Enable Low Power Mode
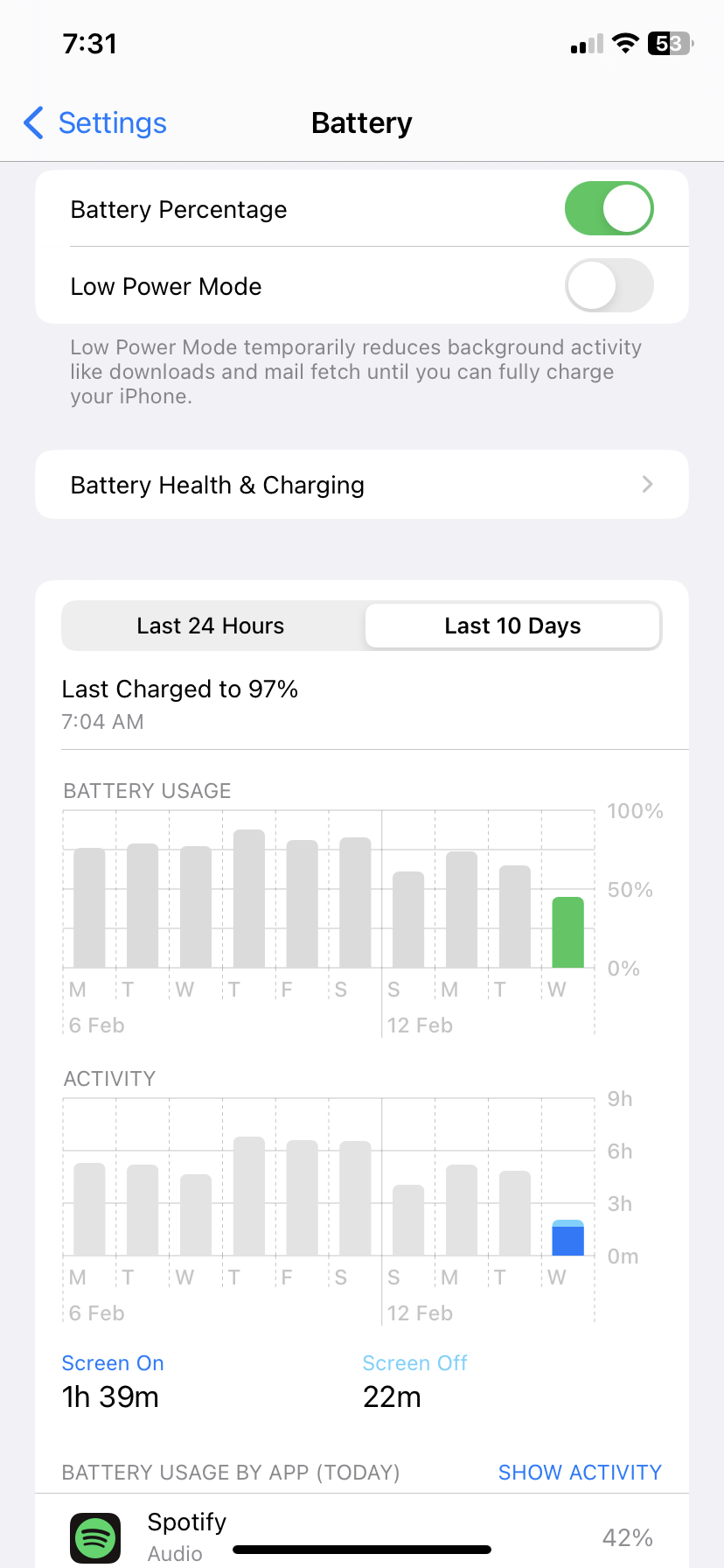 pos(609,285)
